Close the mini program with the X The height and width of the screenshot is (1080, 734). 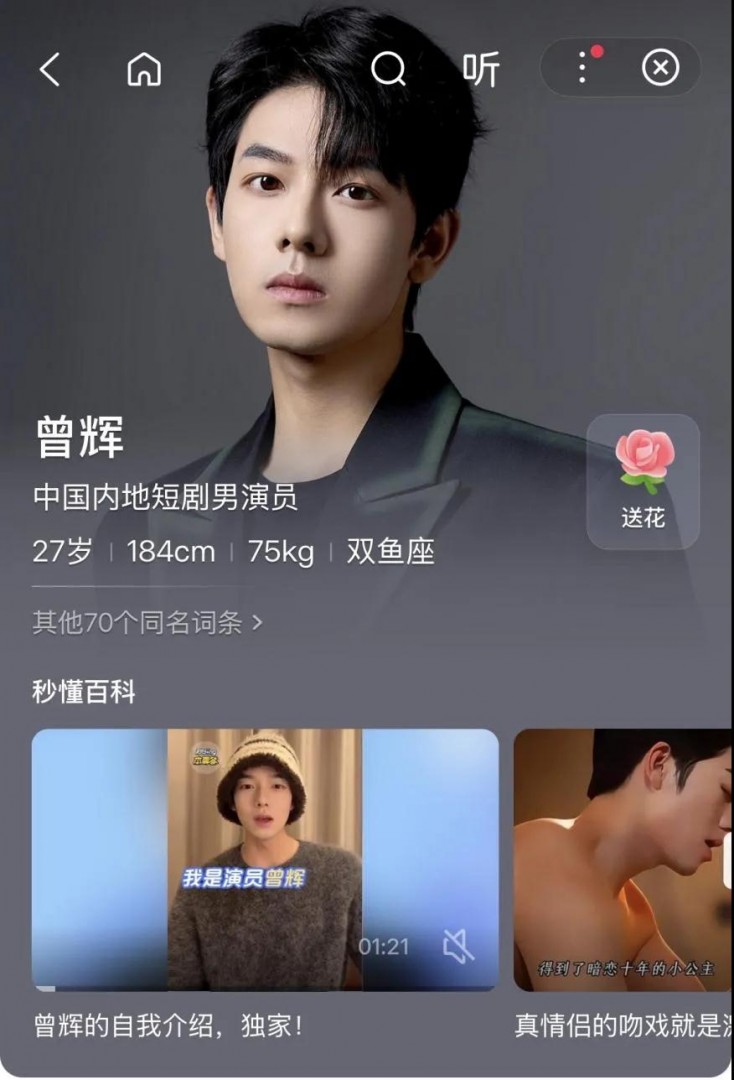pos(659,68)
